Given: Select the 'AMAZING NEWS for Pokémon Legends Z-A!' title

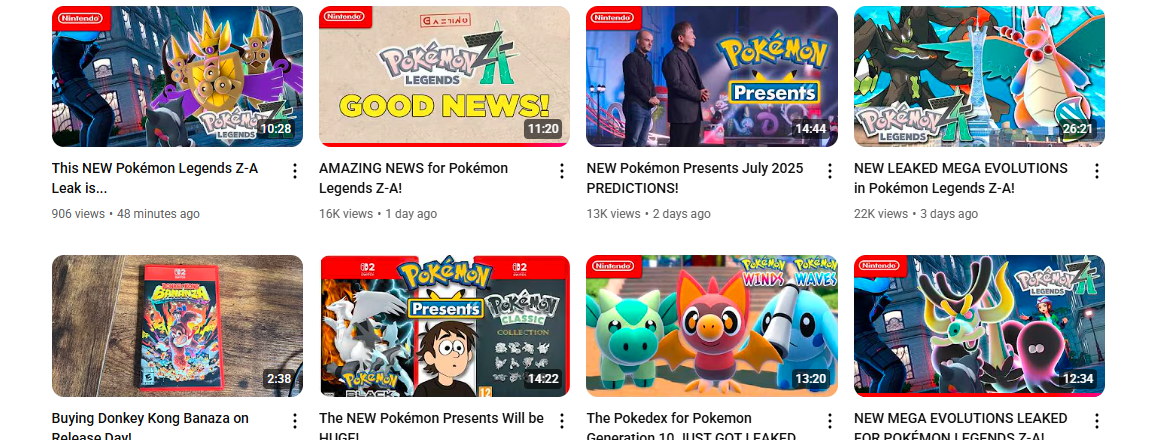Looking at the screenshot, I should (413, 178).
